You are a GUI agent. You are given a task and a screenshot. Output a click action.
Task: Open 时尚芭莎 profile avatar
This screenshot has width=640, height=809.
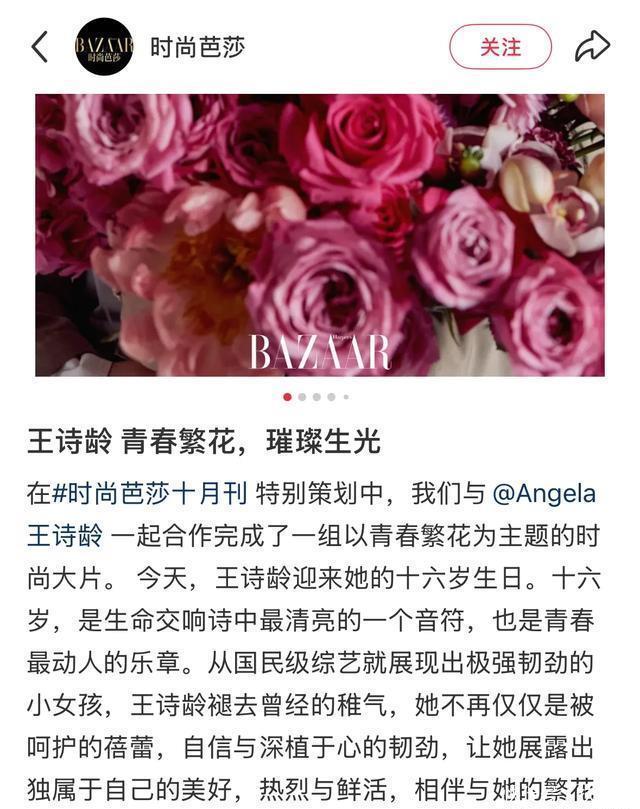pyautogui.click(x=104, y=46)
